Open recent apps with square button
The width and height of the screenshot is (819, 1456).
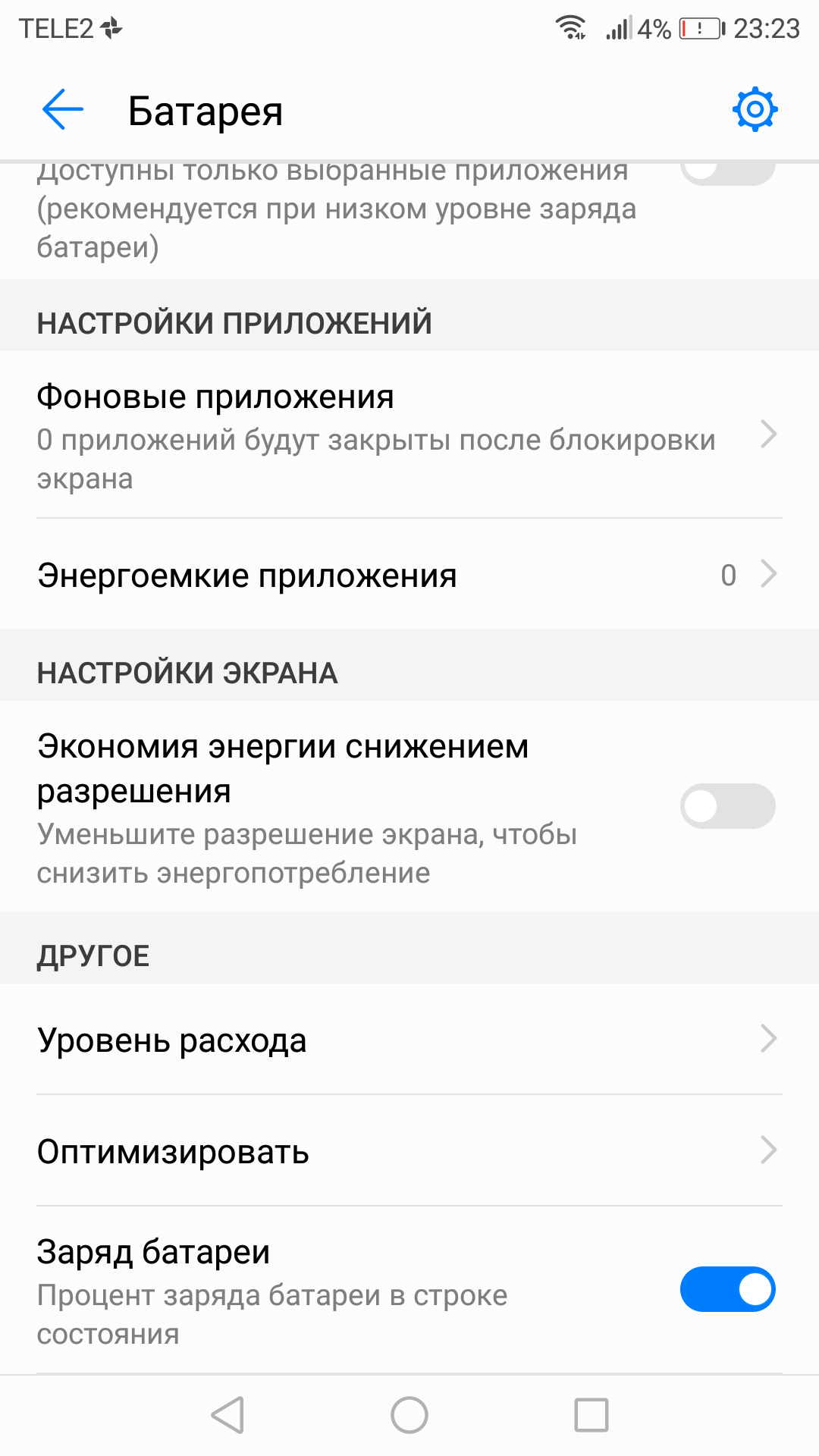591,1415
